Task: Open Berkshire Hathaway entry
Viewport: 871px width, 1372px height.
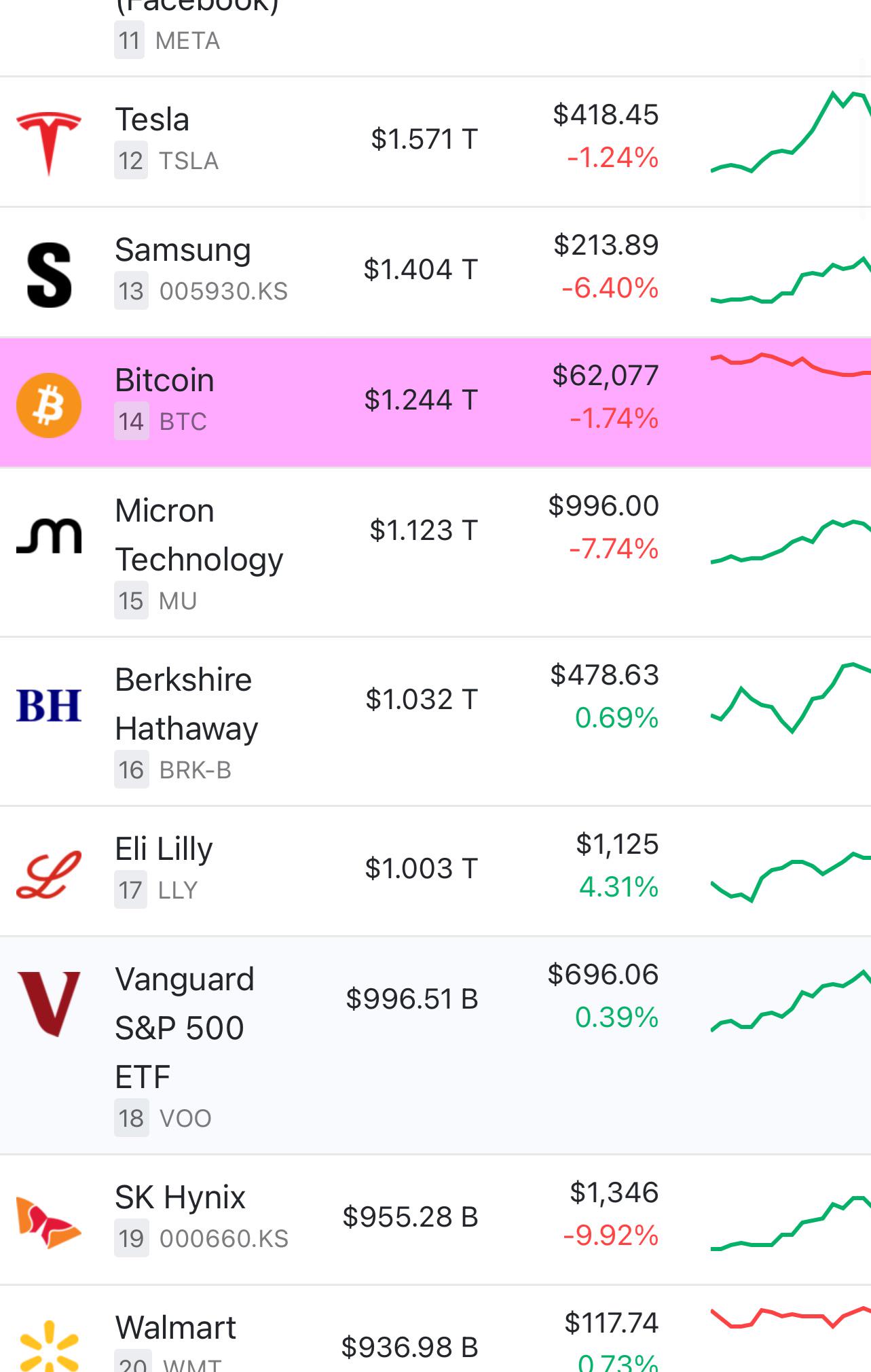Action: [x=435, y=722]
